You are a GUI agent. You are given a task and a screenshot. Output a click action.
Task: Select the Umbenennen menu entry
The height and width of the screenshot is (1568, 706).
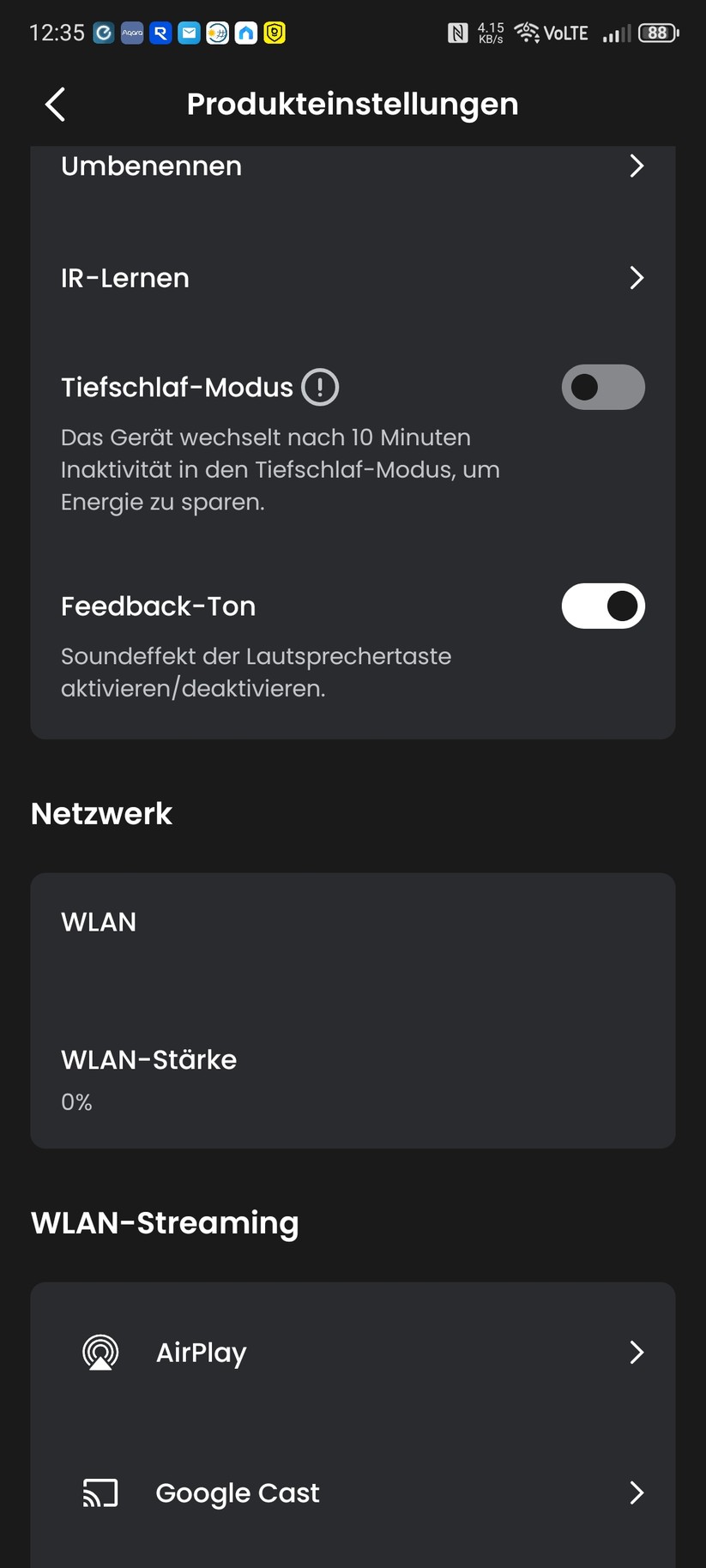tap(151, 166)
